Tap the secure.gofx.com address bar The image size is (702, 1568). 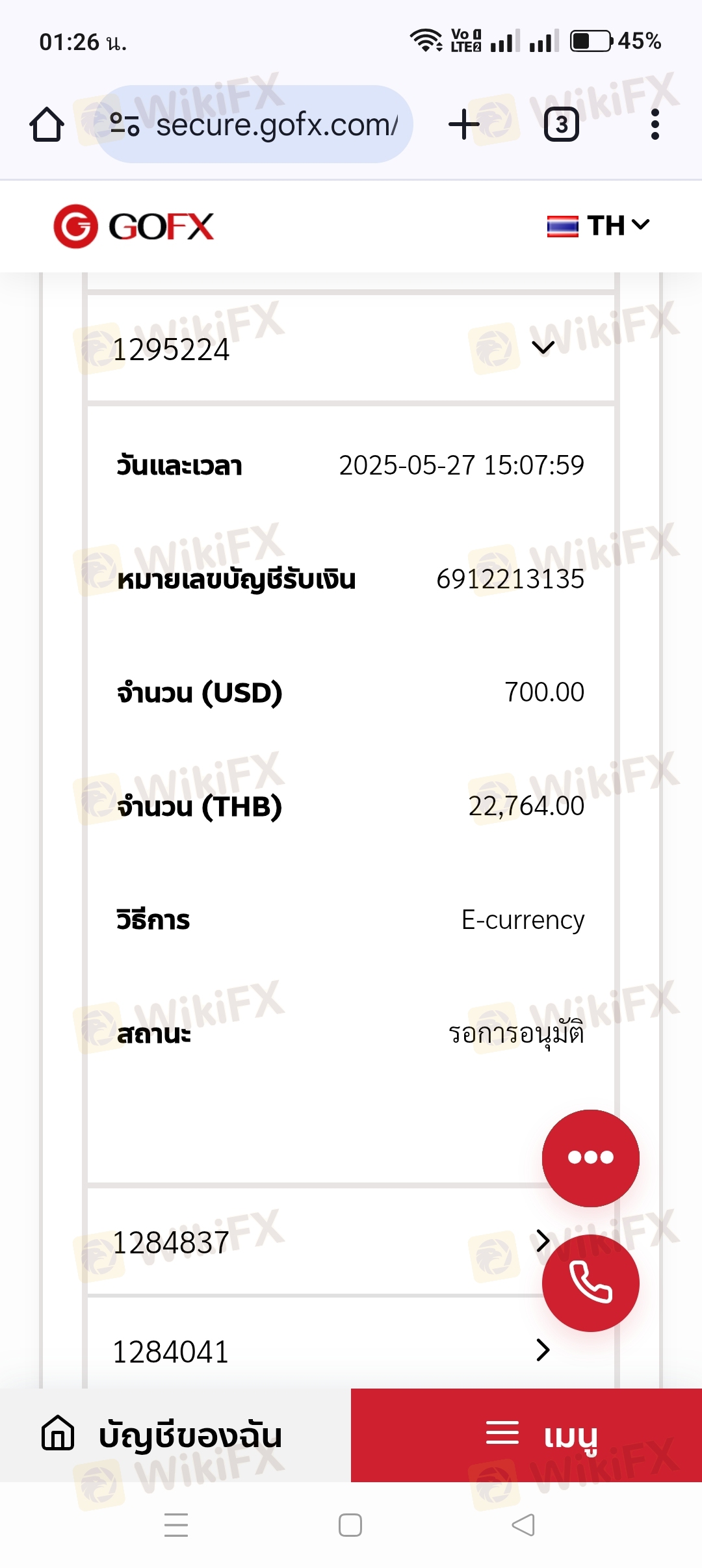click(254, 124)
